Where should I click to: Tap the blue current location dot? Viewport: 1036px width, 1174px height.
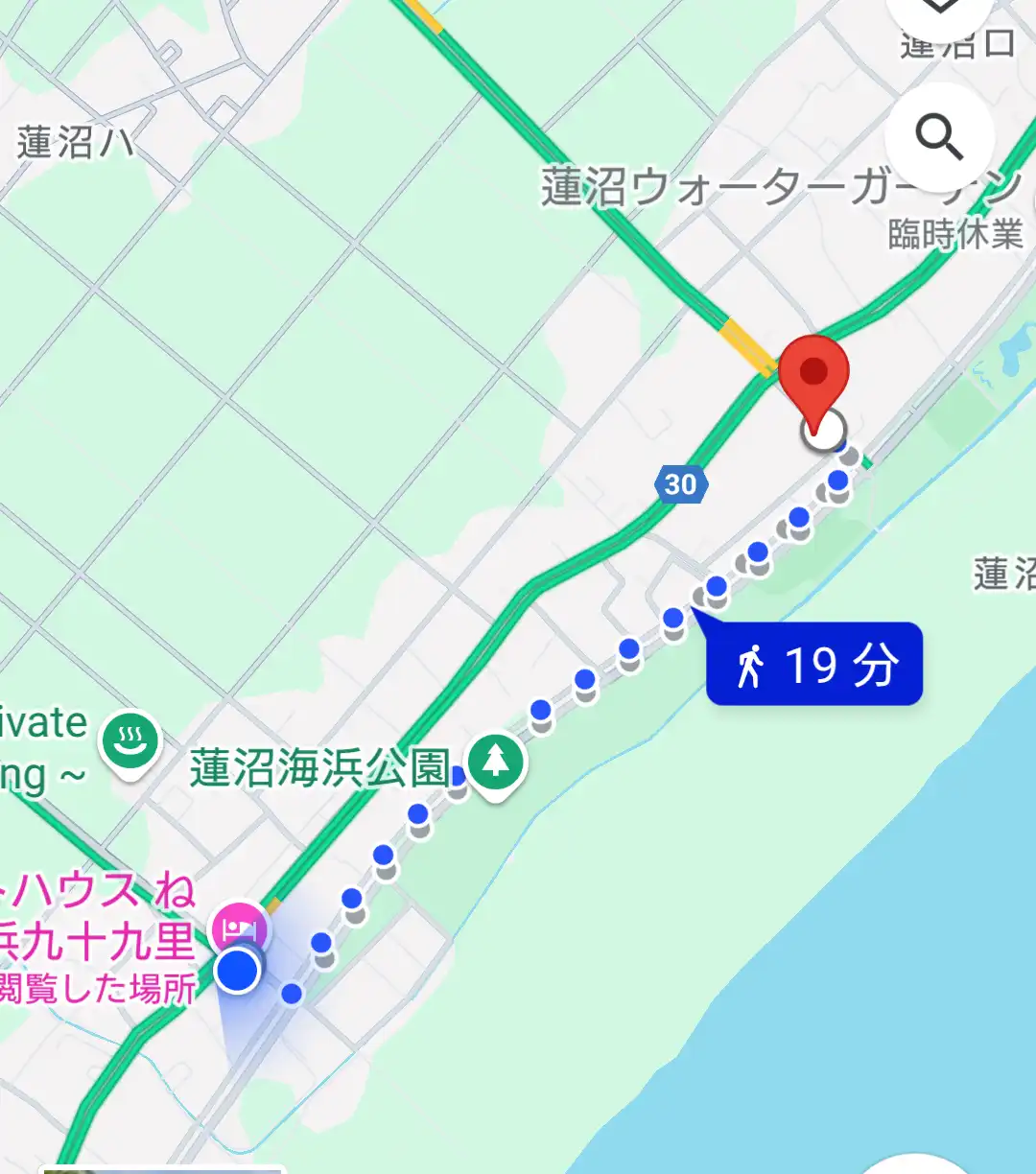[x=237, y=971]
